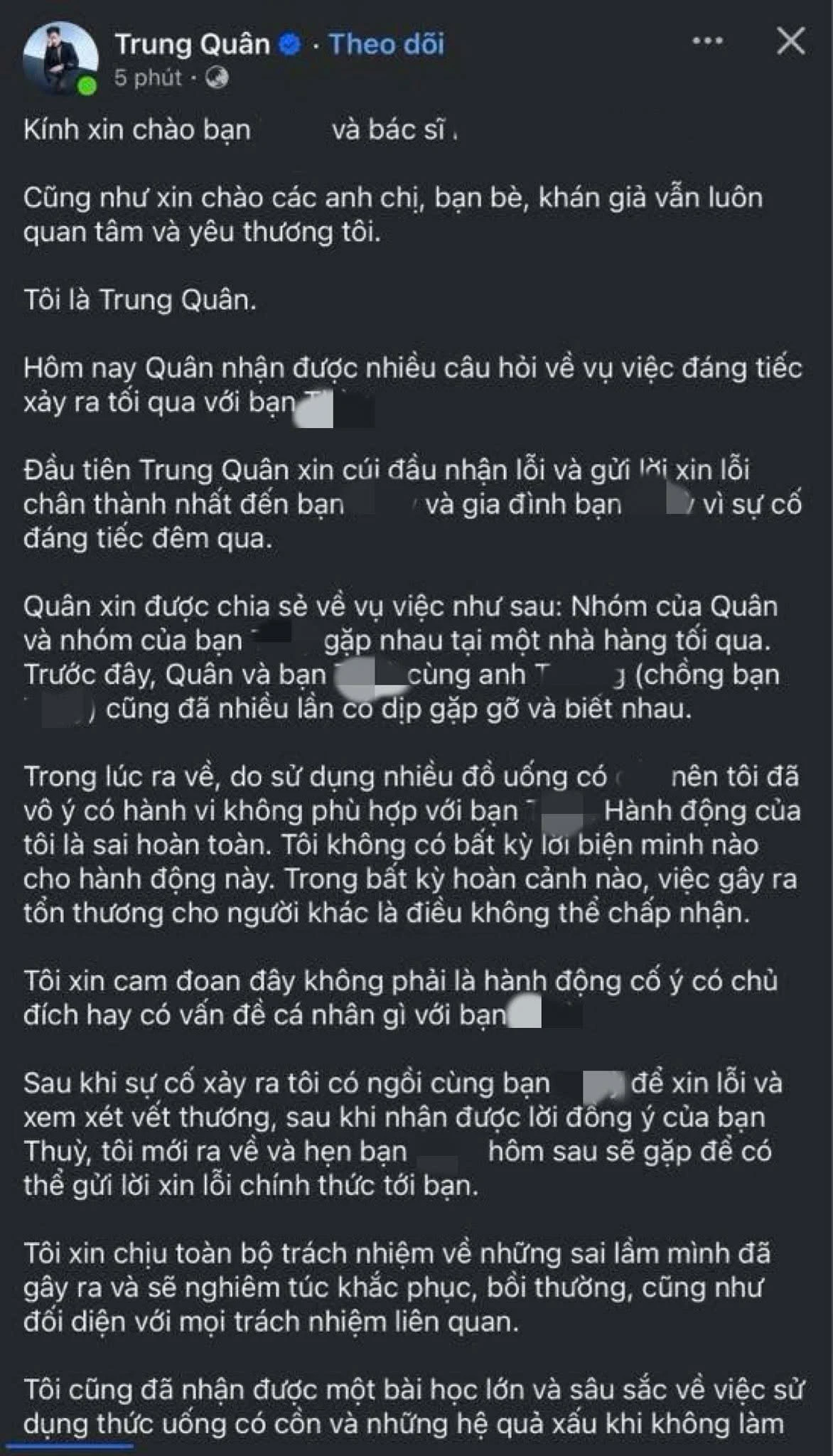Follow Trung Quân via Theo dõi
Screen dimensions: 833x1456
[x=386, y=44]
